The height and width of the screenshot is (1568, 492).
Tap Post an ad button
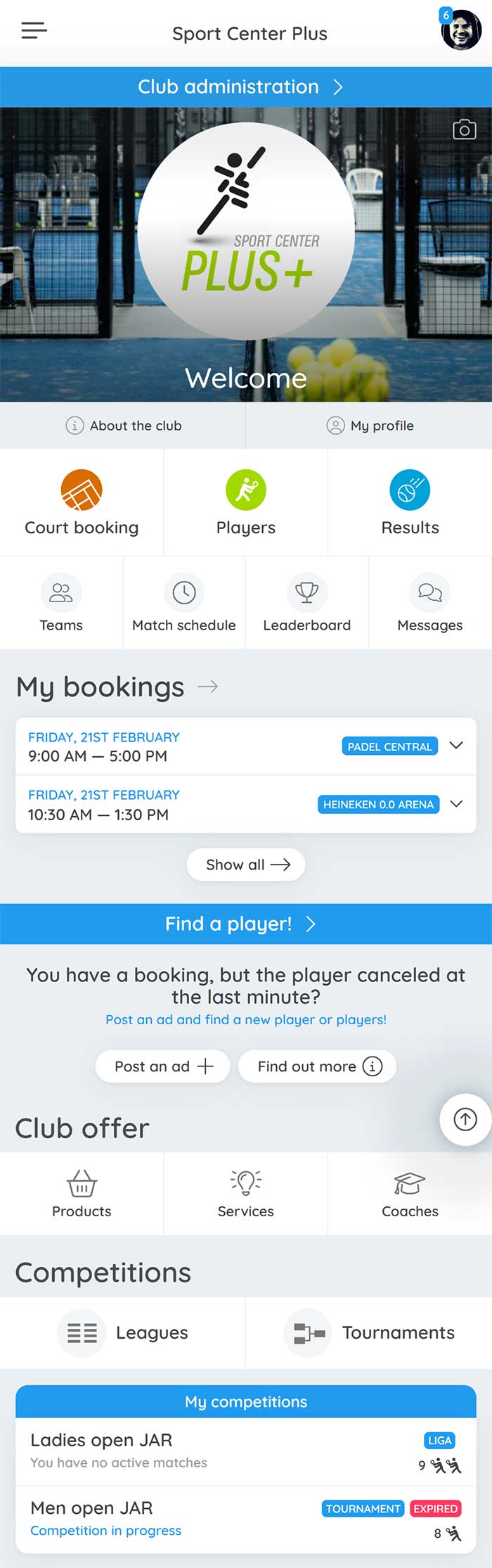[x=163, y=1066]
